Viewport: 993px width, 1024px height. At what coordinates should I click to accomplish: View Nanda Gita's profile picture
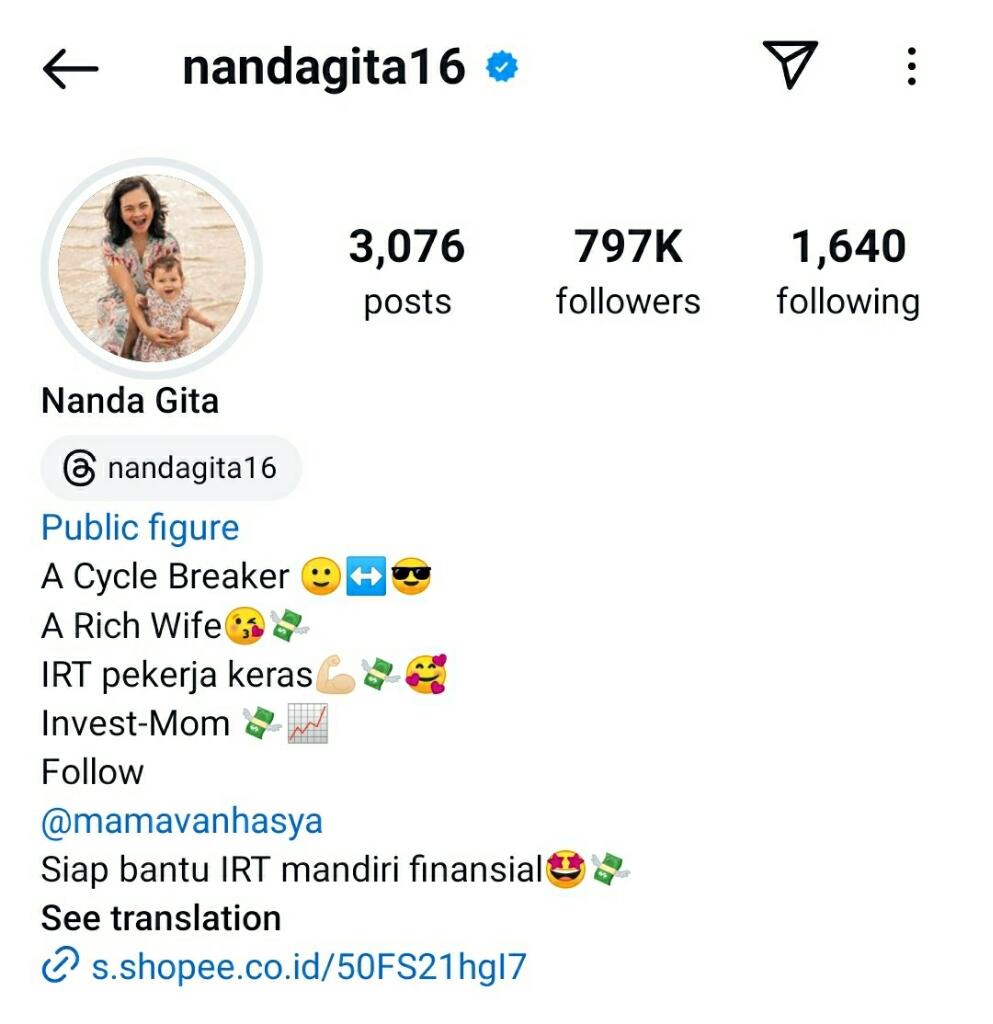[151, 267]
